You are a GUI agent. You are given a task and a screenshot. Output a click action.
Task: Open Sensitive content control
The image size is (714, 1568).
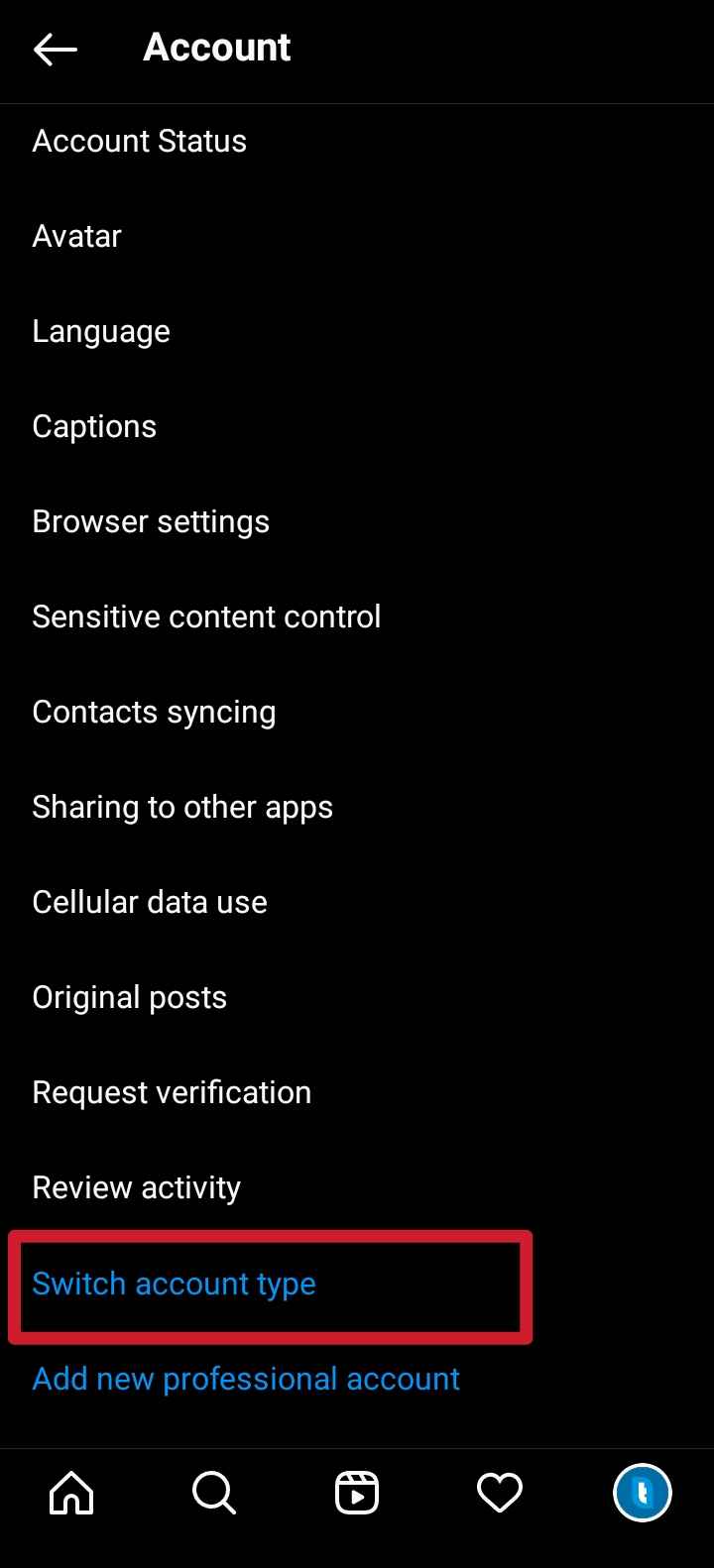tap(357, 617)
